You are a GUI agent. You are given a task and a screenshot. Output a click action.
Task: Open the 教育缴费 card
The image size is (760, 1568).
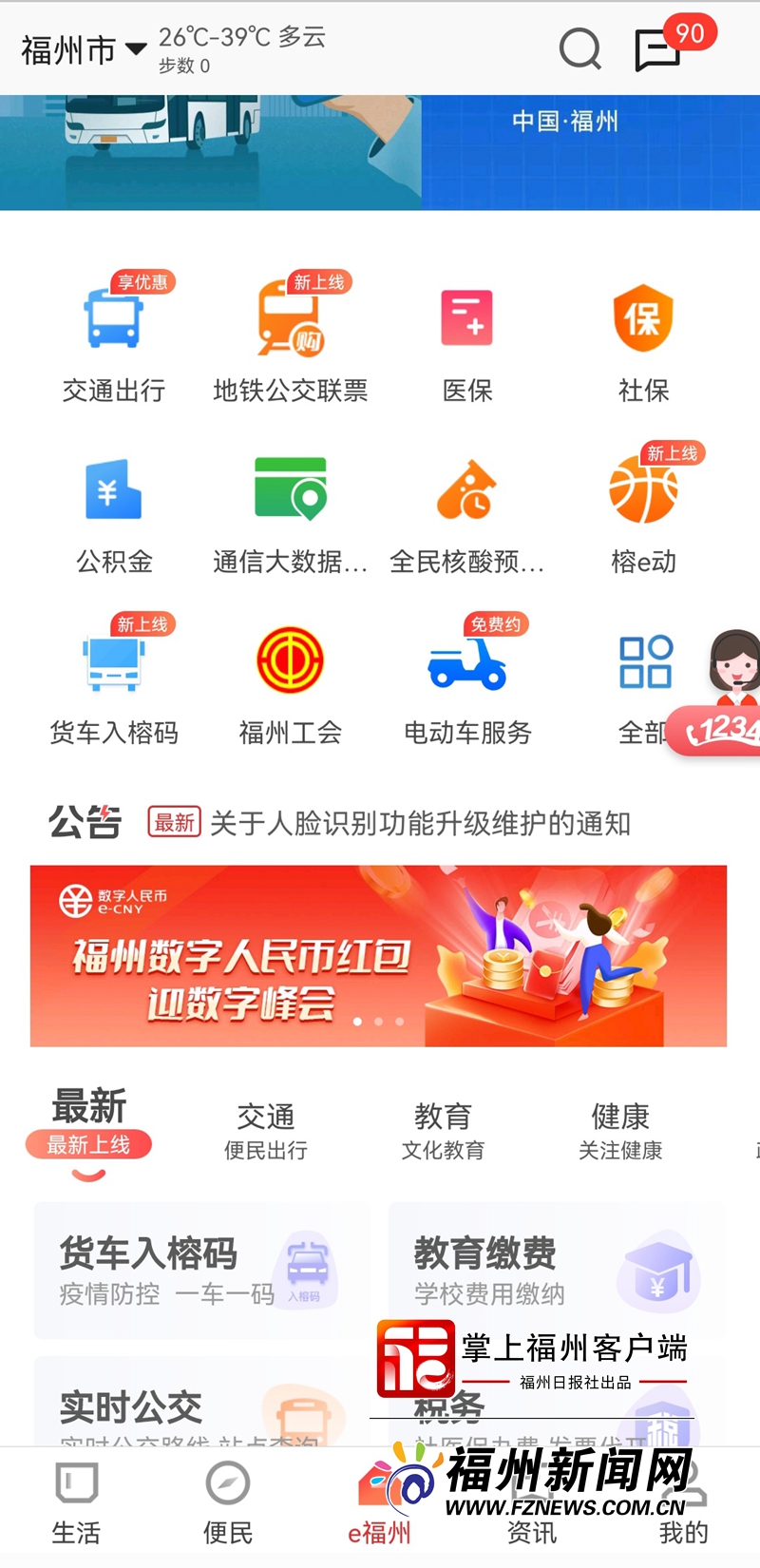(x=556, y=1270)
